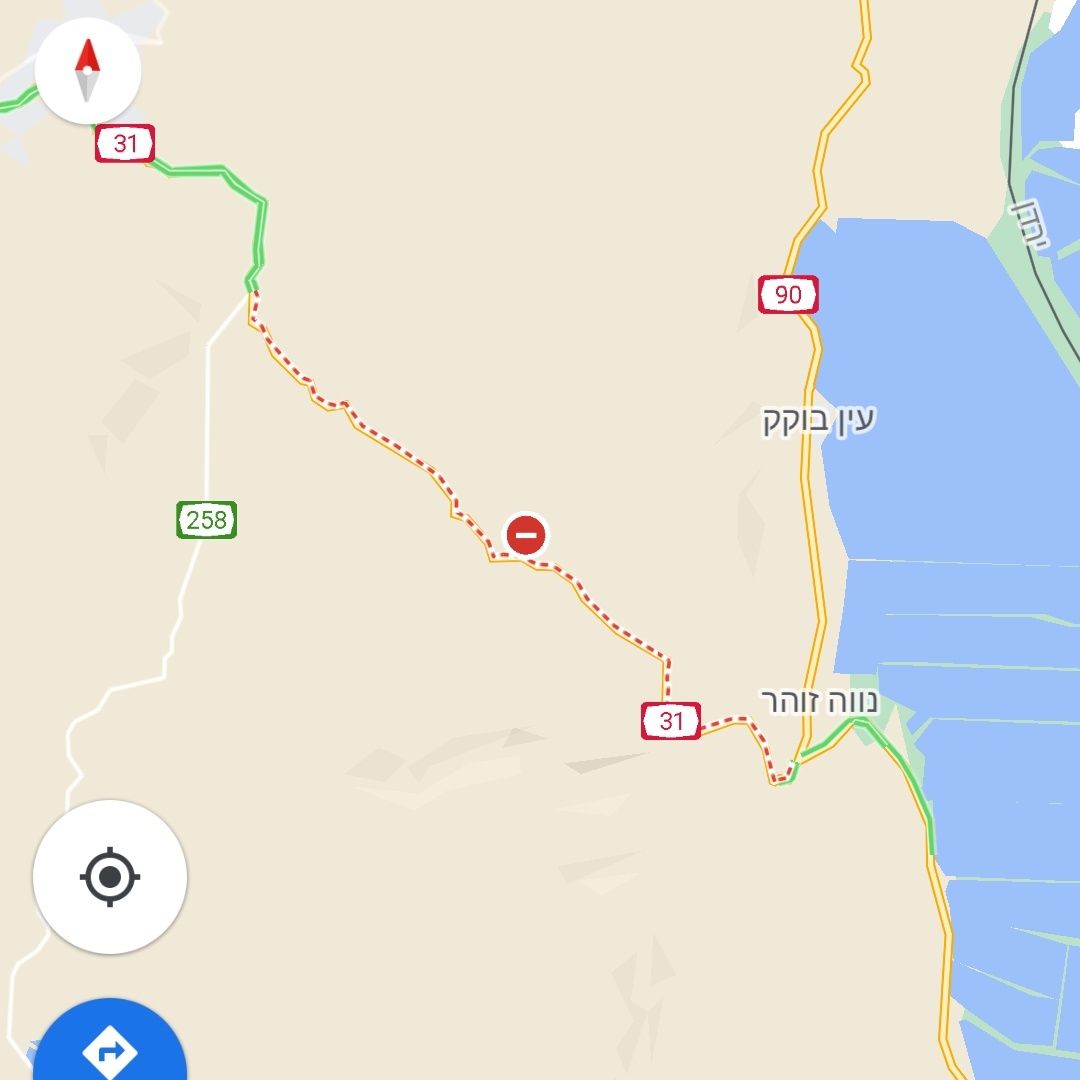This screenshot has width=1080, height=1080.
Task: Tap the road closure icon on Route 31
Action: (x=526, y=535)
